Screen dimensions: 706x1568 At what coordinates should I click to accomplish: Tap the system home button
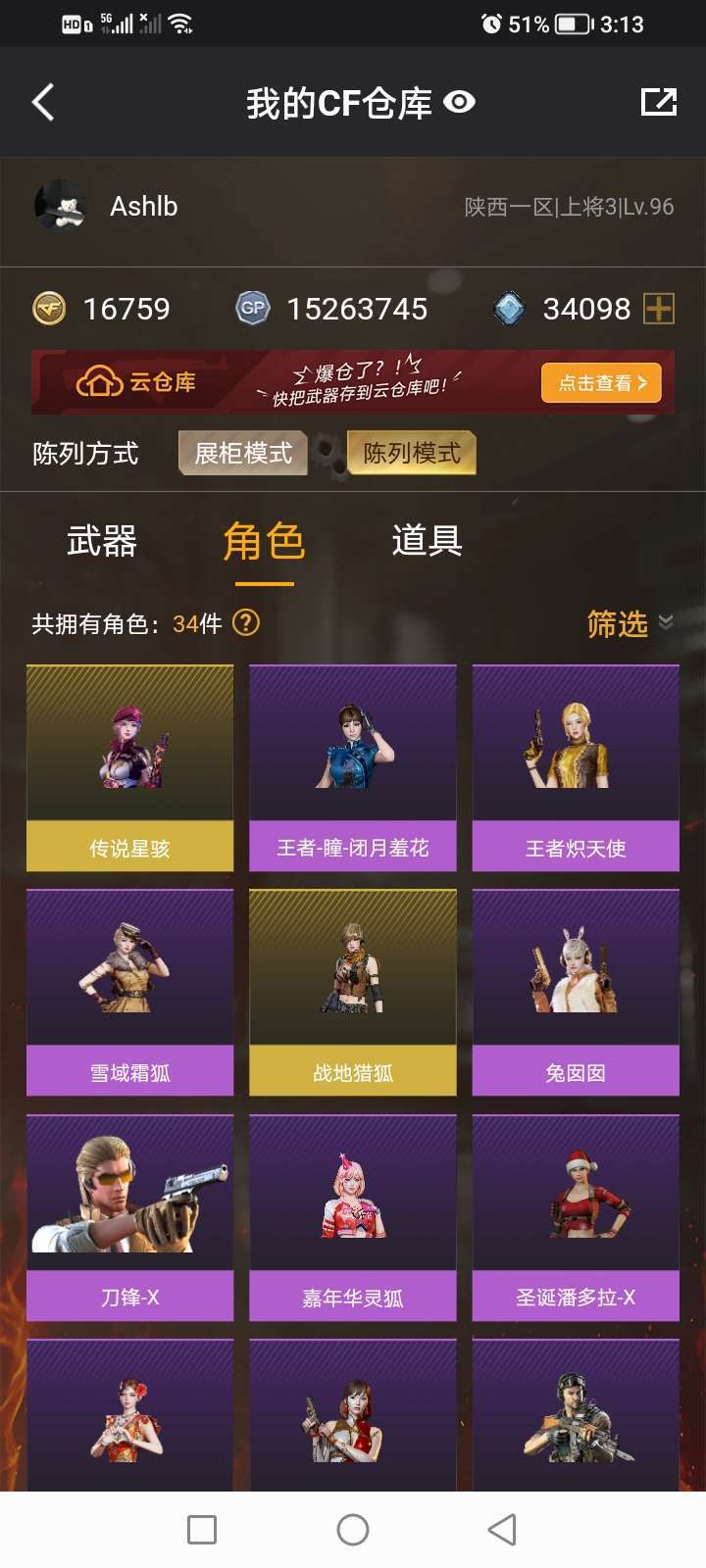click(353, 1530)
